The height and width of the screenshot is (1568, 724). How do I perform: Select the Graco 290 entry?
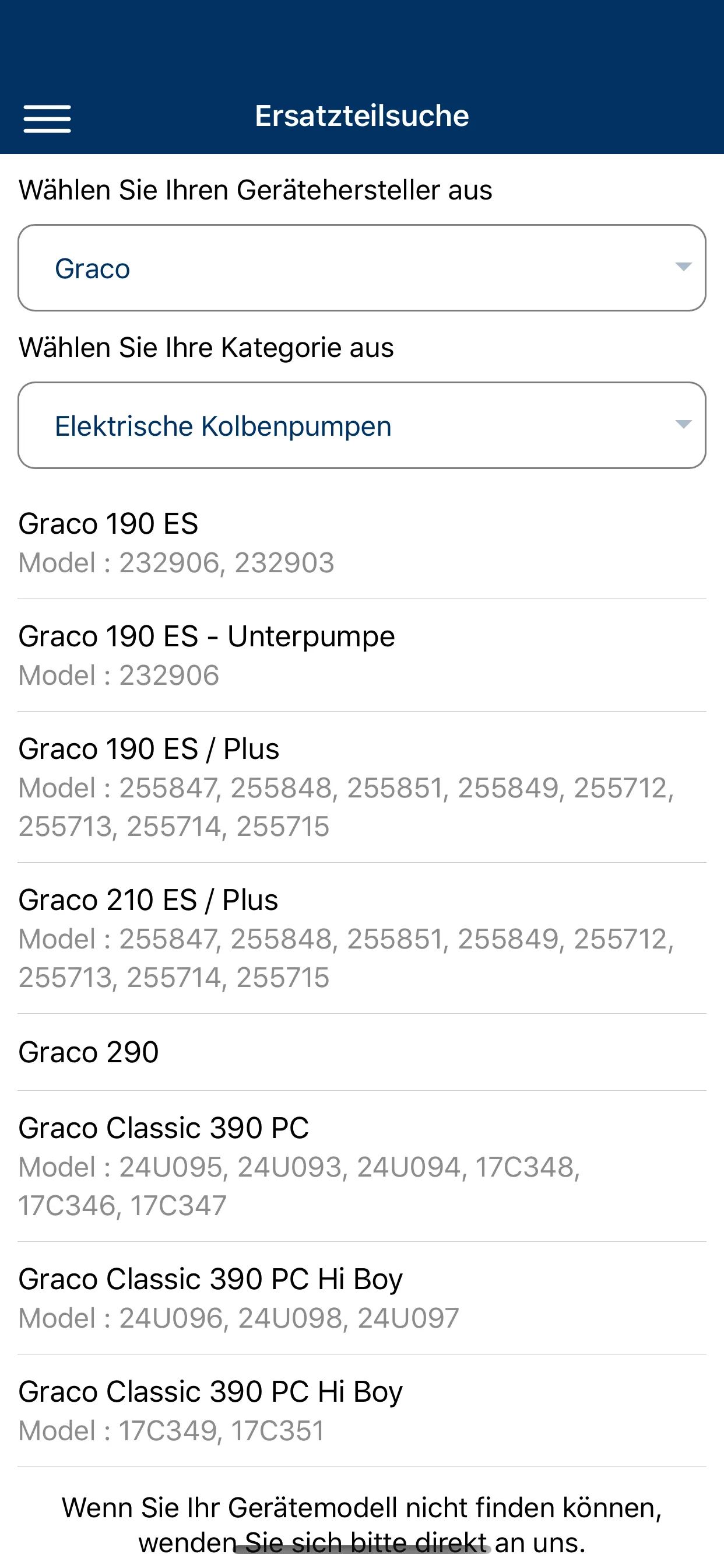361,1052
